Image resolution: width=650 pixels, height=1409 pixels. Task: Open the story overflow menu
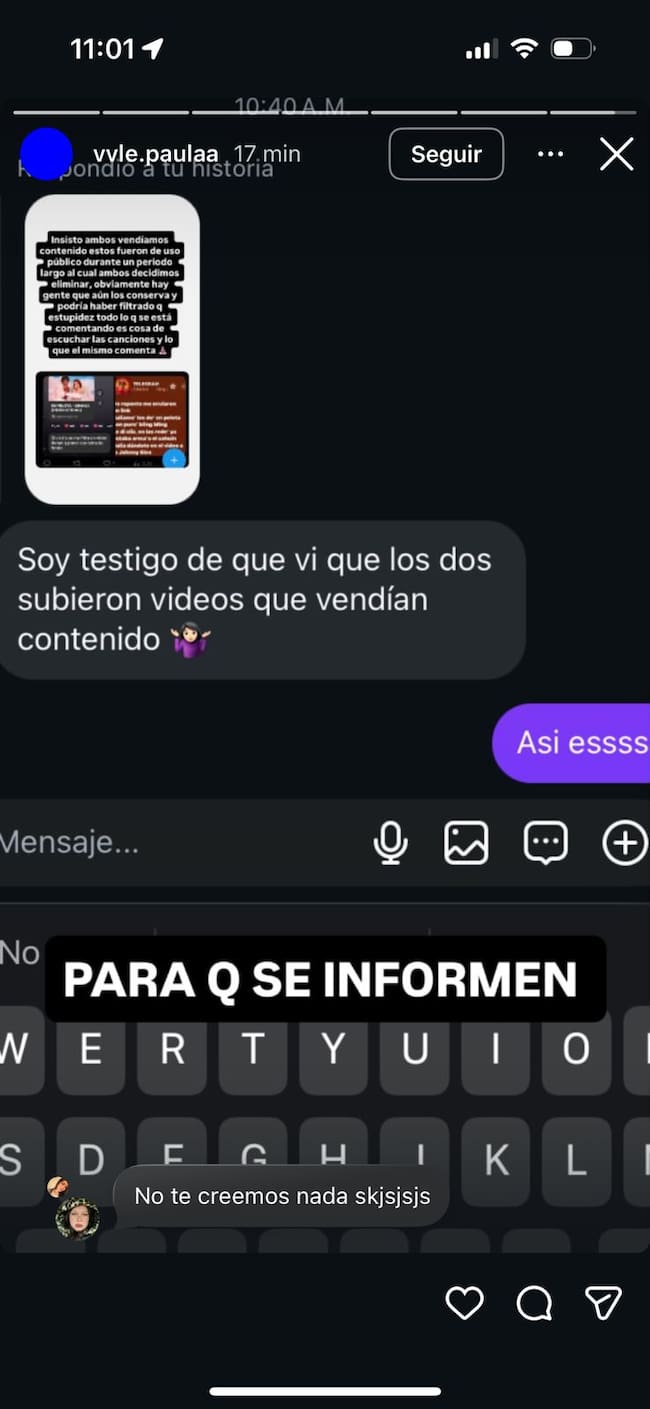(550, 154)
